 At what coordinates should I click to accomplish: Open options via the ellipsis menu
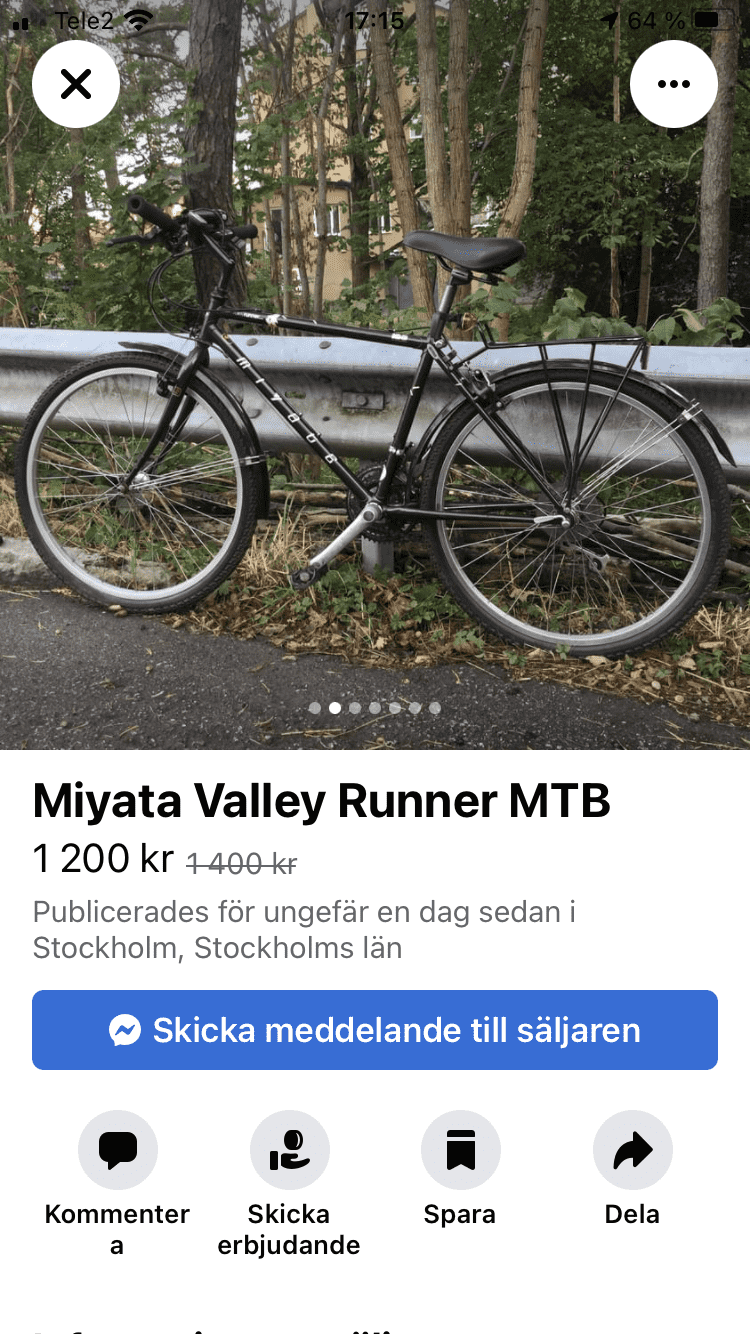[674, 83]
